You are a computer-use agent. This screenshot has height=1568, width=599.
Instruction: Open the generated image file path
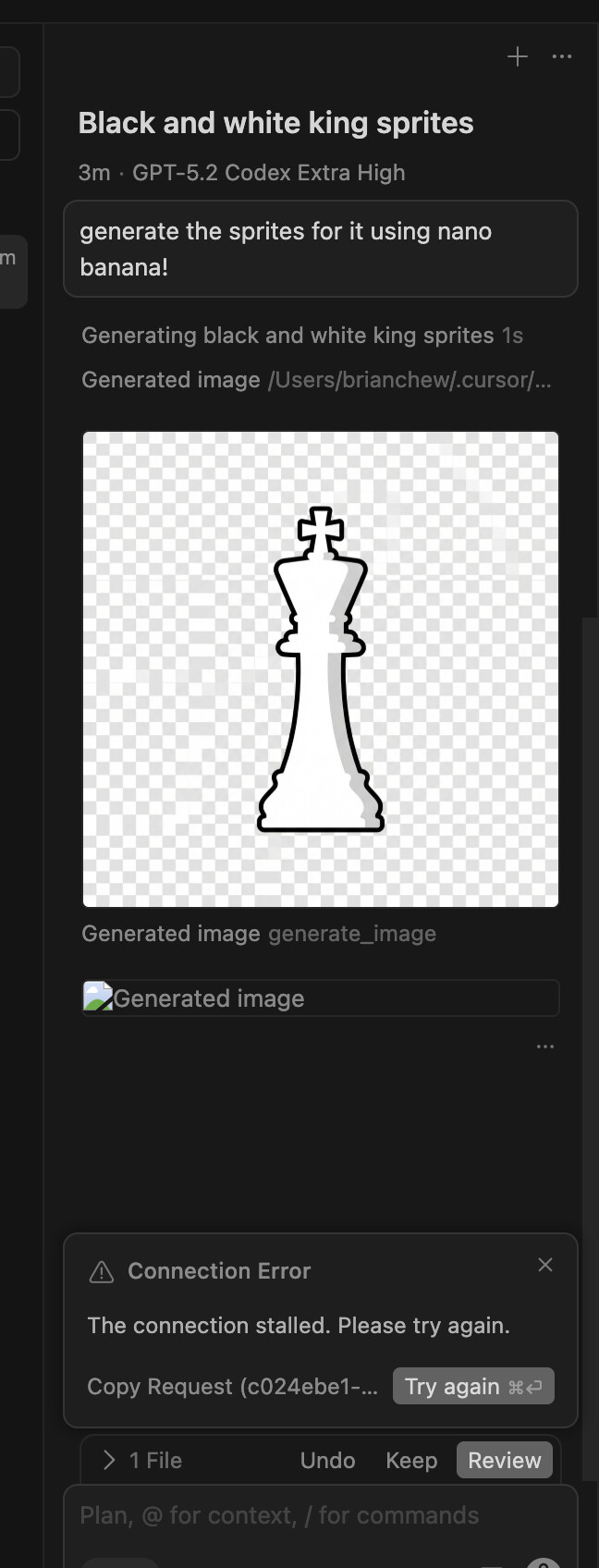[410, 380]
